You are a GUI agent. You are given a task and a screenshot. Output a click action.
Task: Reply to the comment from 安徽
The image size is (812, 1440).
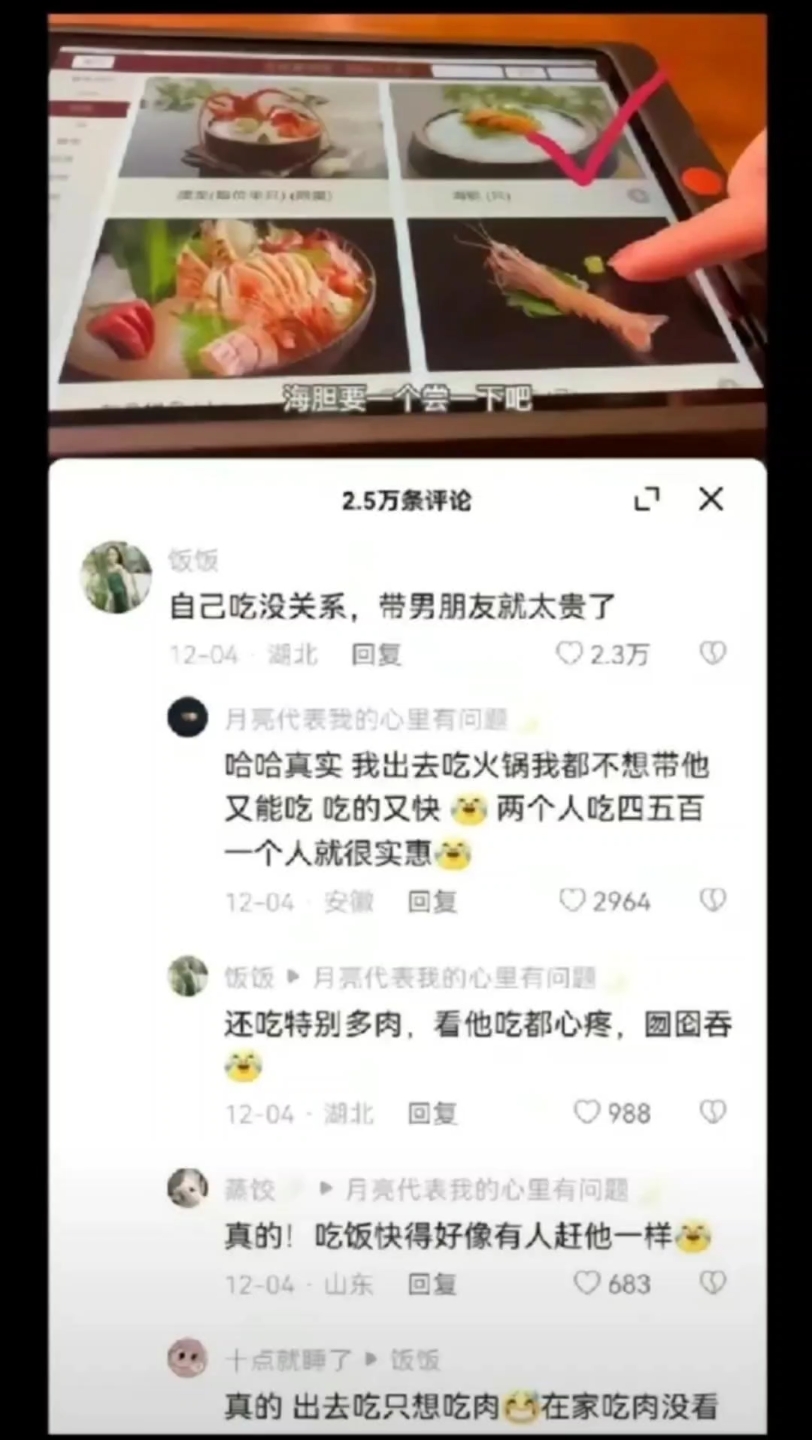pyautogui.click(x=432, y=901)
